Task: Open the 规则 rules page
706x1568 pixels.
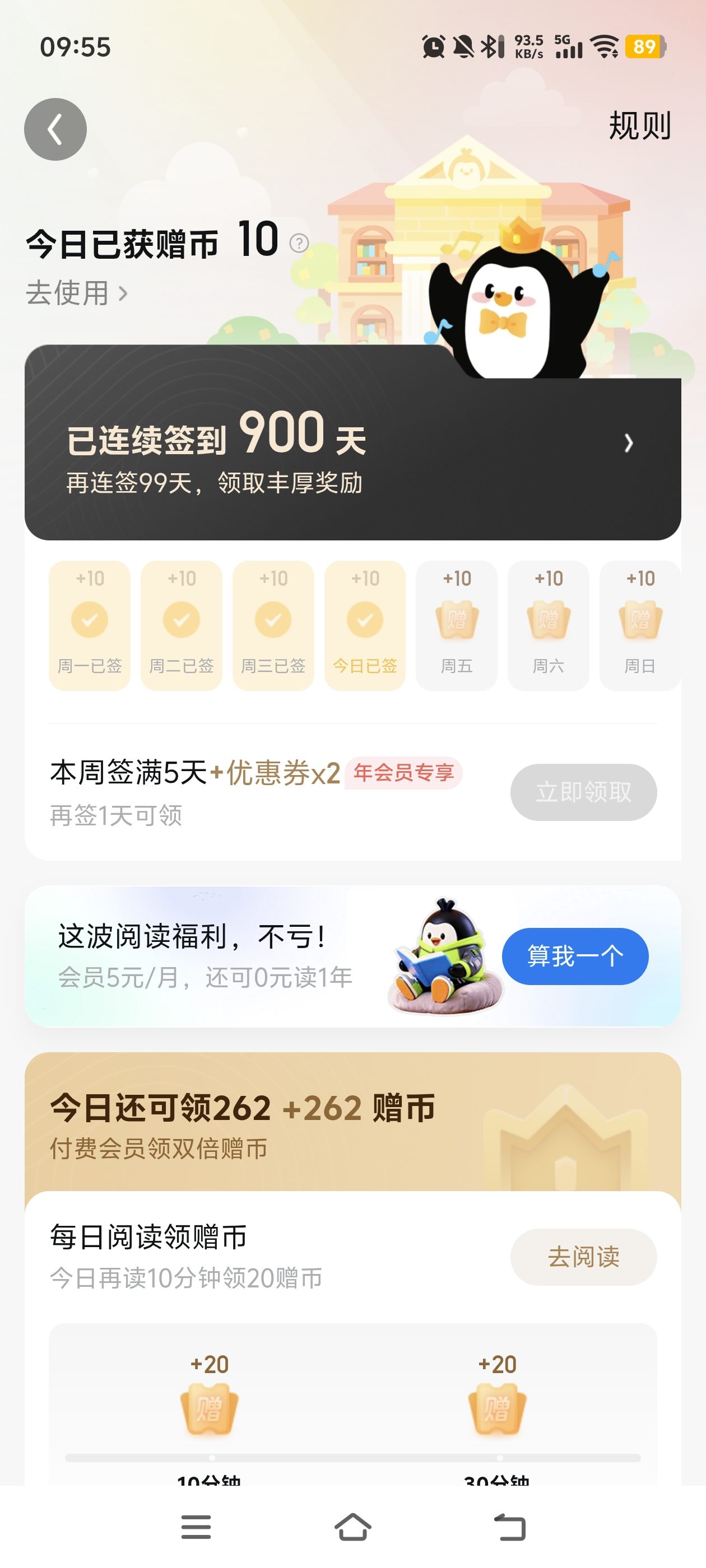Action: click(640, 127)
